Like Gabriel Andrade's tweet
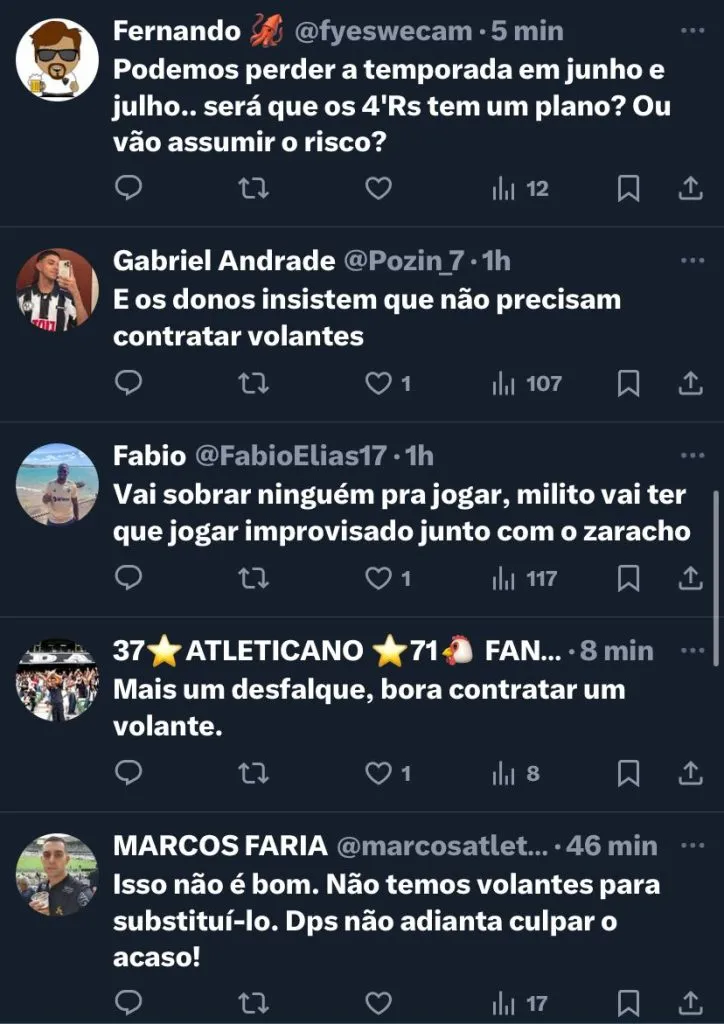 pyautogui.click(x=378, y=383)
